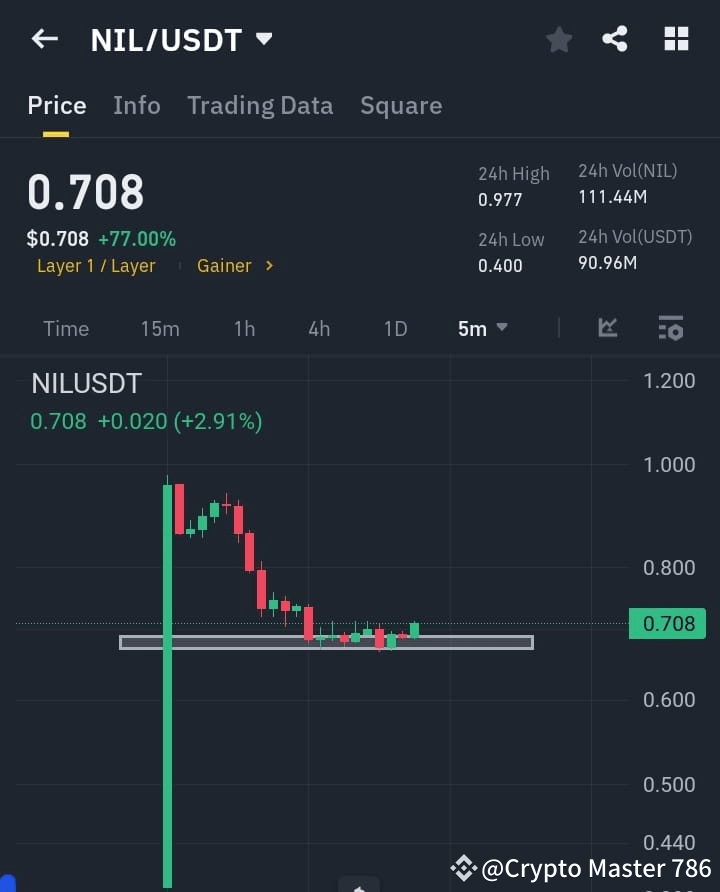Viewport: 720px width, 892px height.
Task: Switch to the 4h candle view
Action: click(x=319, y=328)
